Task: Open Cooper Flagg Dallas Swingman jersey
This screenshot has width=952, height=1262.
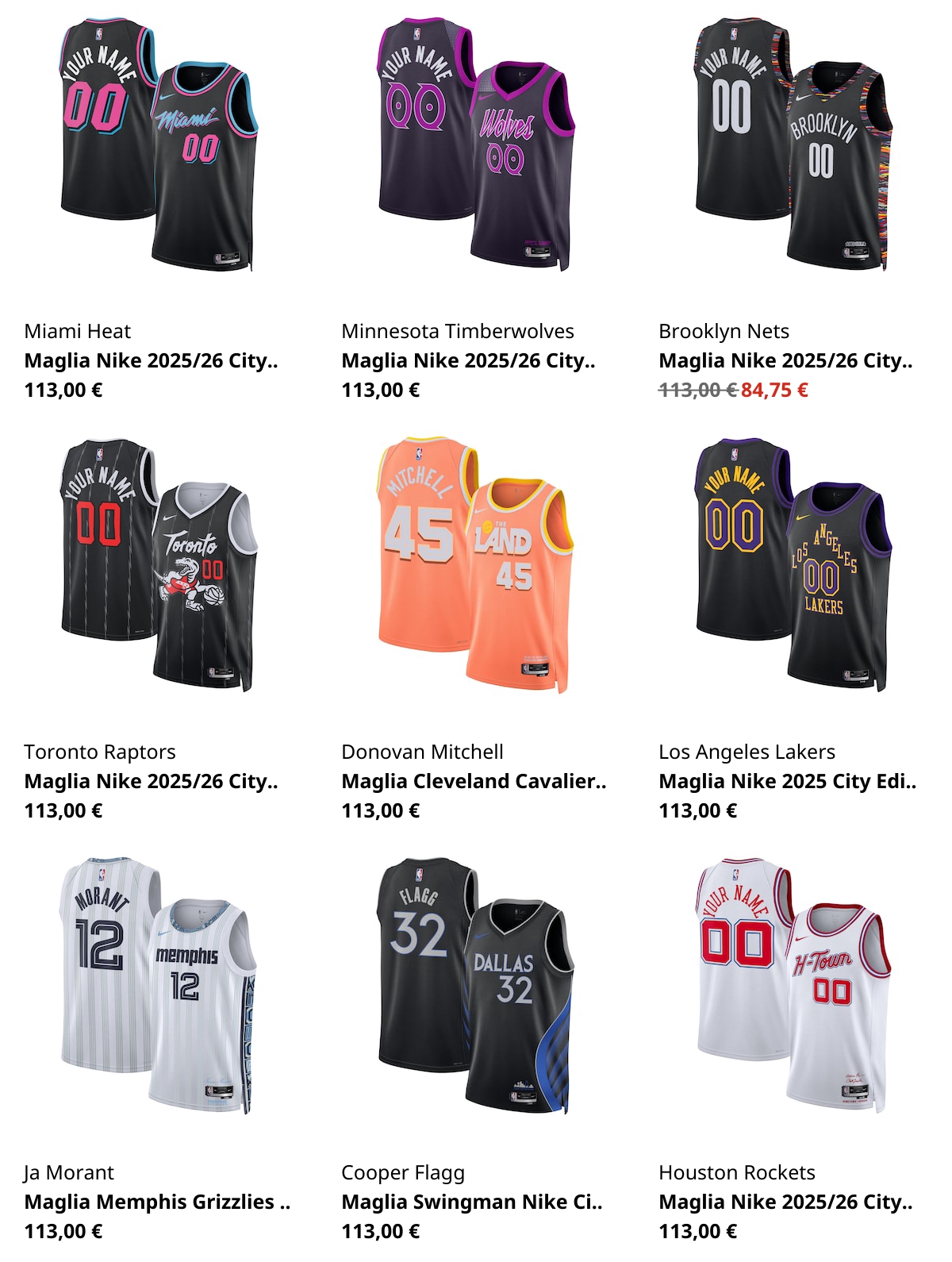Action: [474, 987]
